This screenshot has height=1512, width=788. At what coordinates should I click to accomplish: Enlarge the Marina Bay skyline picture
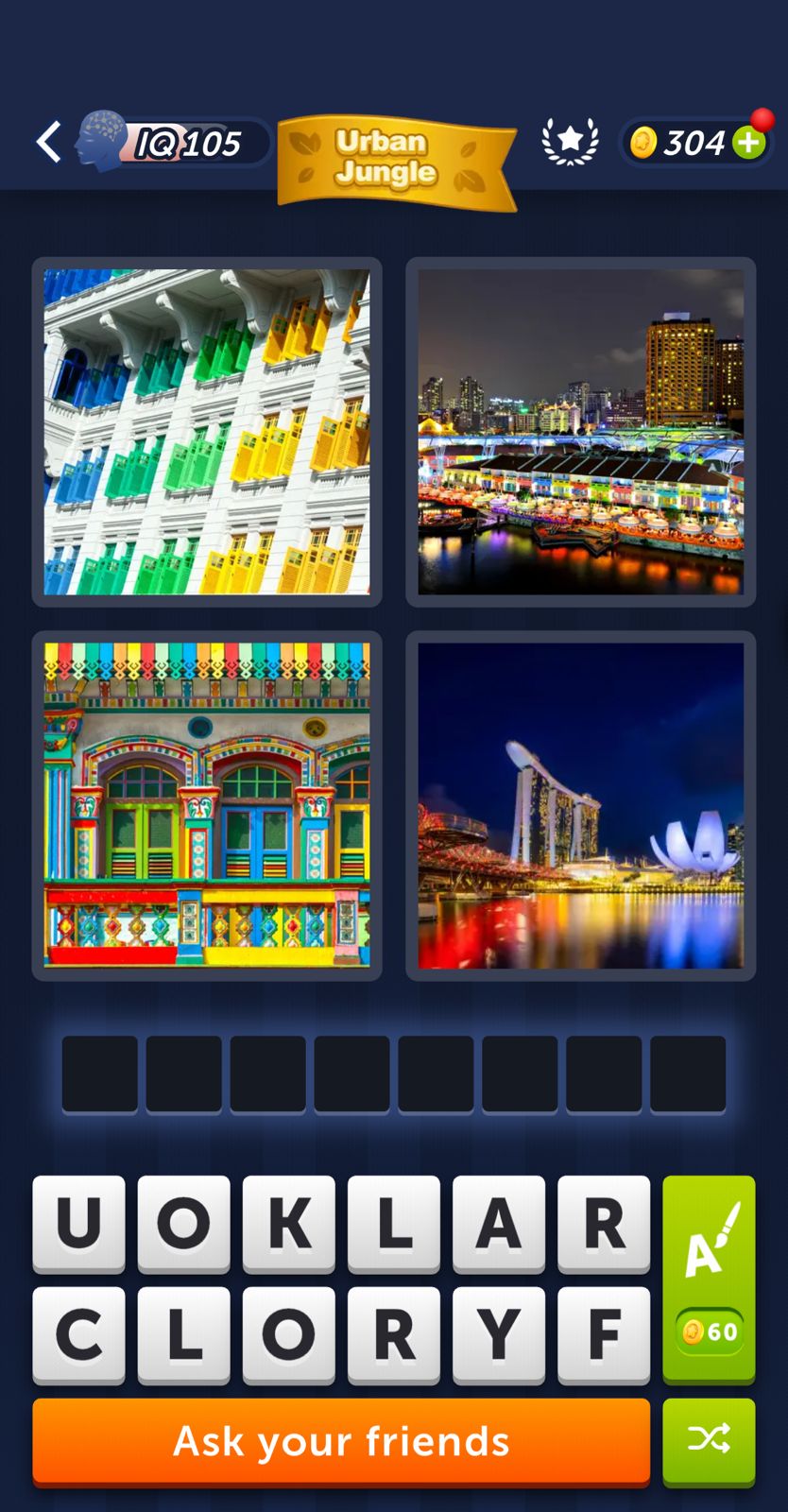pyautogui.click(x=580, y=805)
